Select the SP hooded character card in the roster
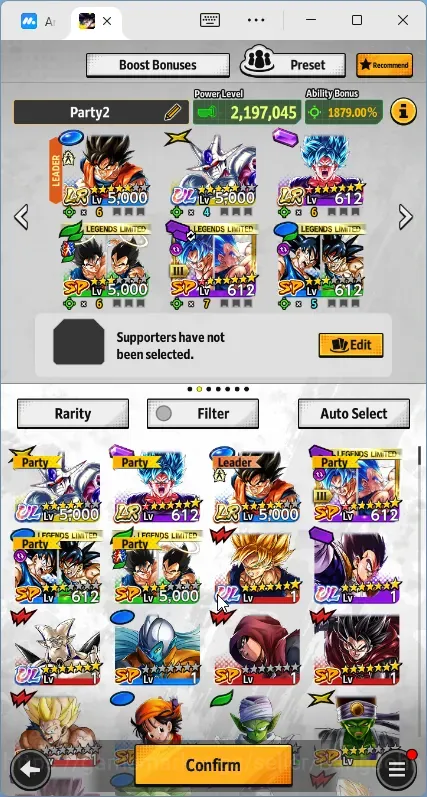 click(257, 648)
